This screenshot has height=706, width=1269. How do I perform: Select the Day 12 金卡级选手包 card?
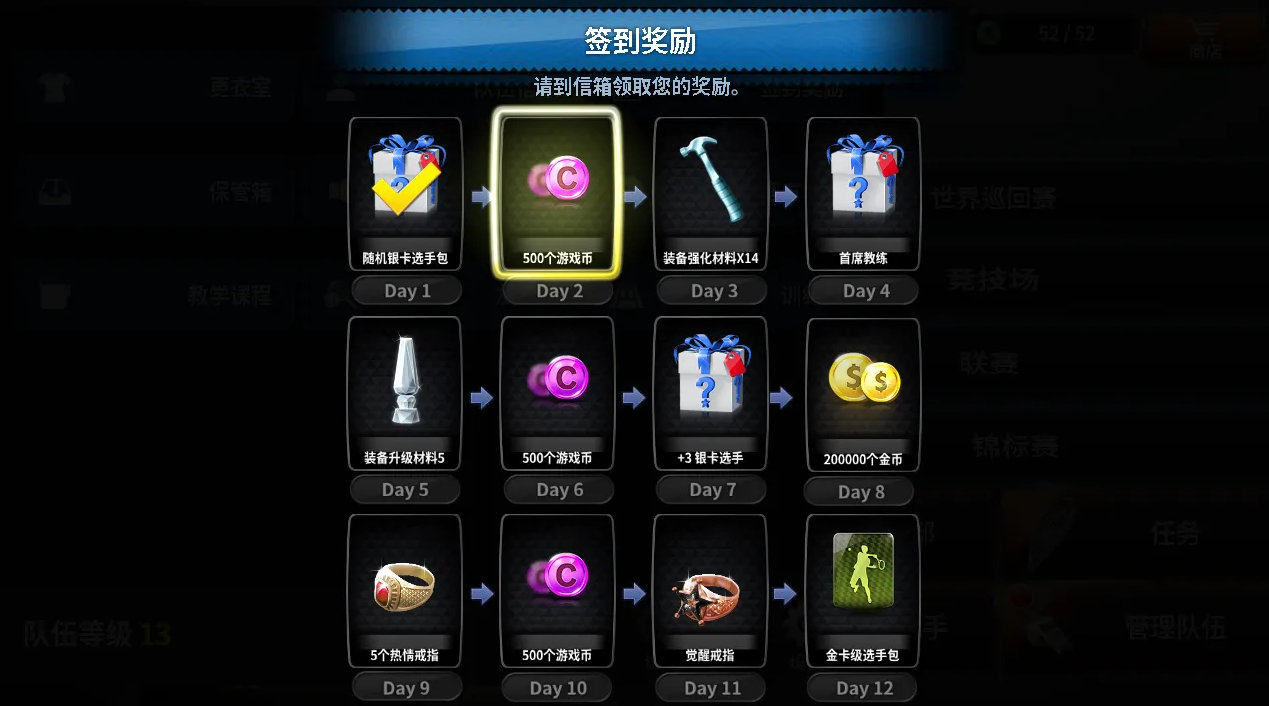[863, 591]
